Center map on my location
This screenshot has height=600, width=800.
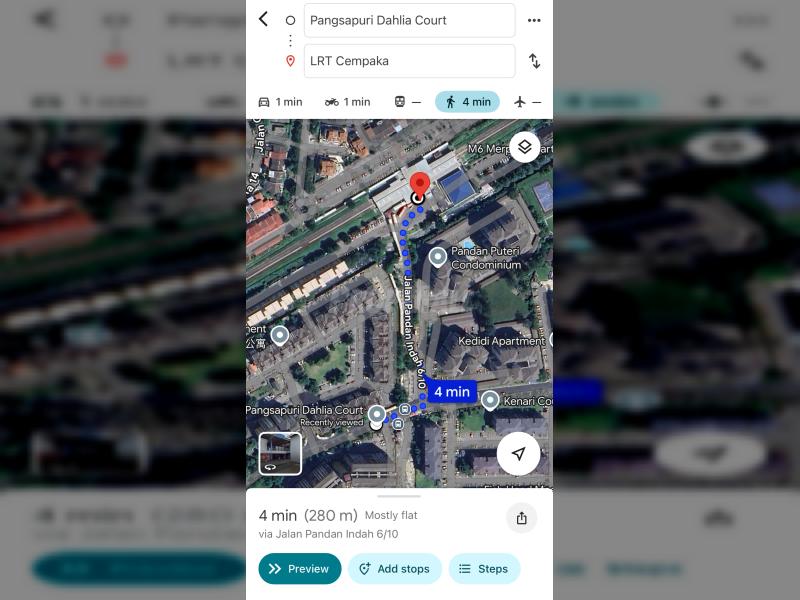(518, 454)
